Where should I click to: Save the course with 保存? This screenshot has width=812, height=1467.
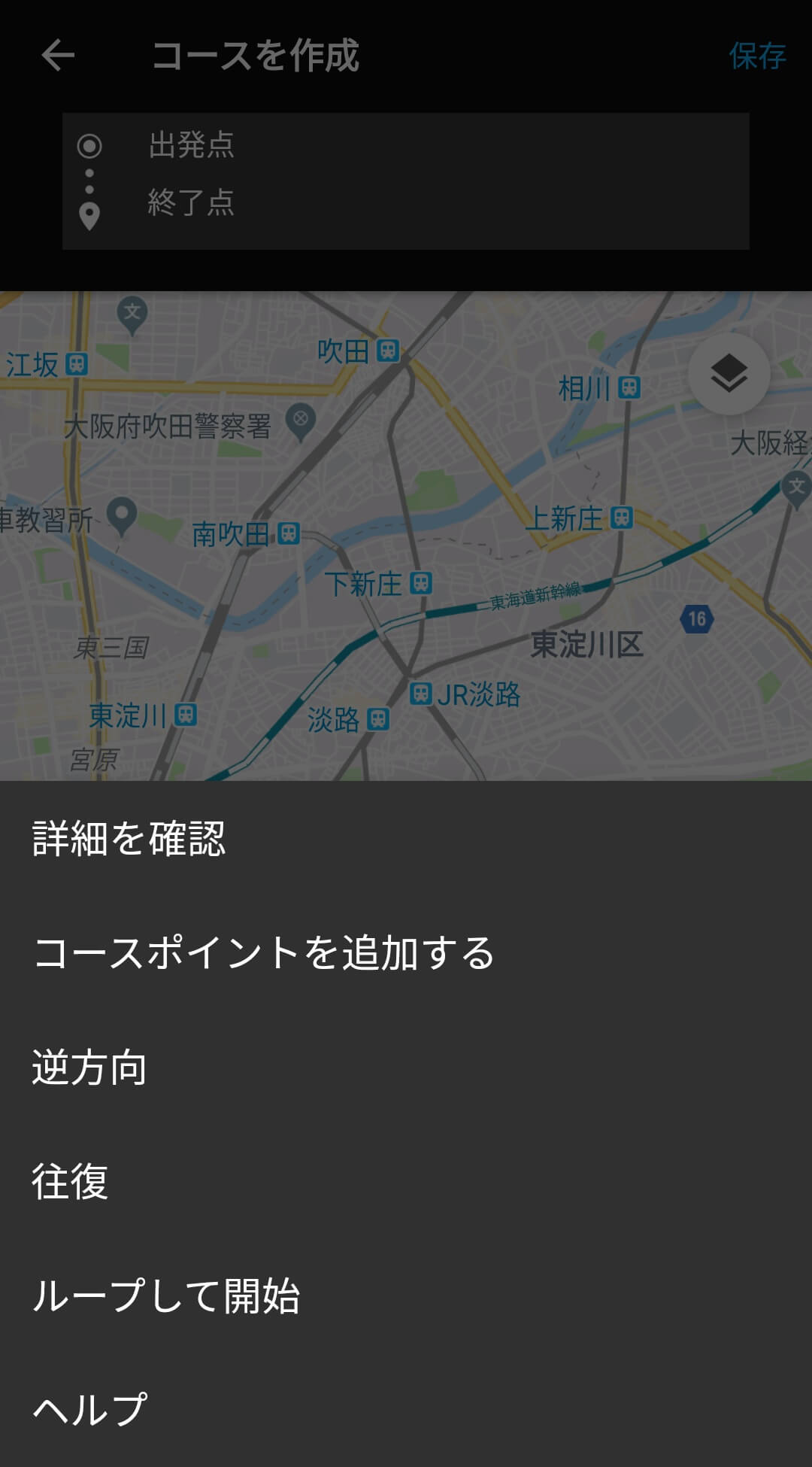[x=757, y=56]
